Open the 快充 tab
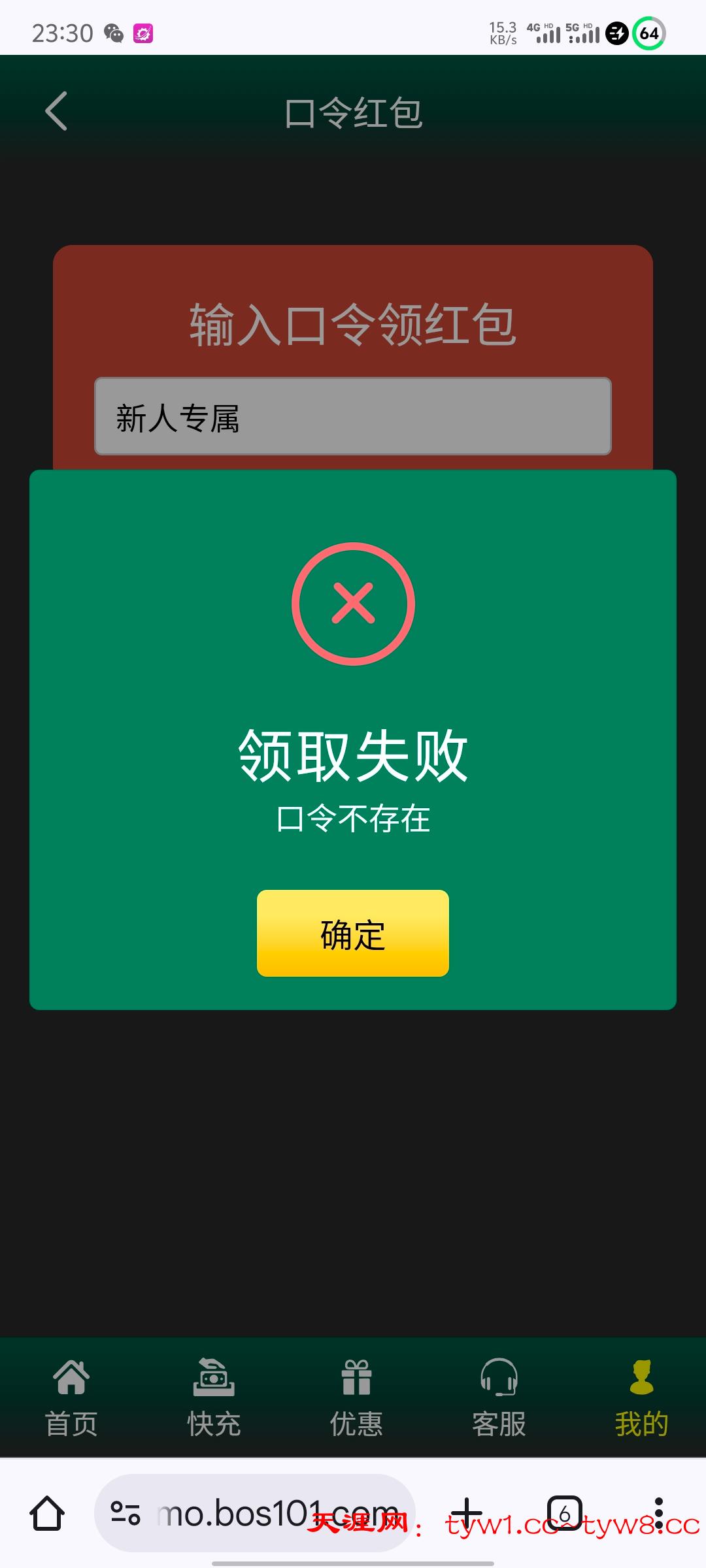 (x=214, y=1398)
